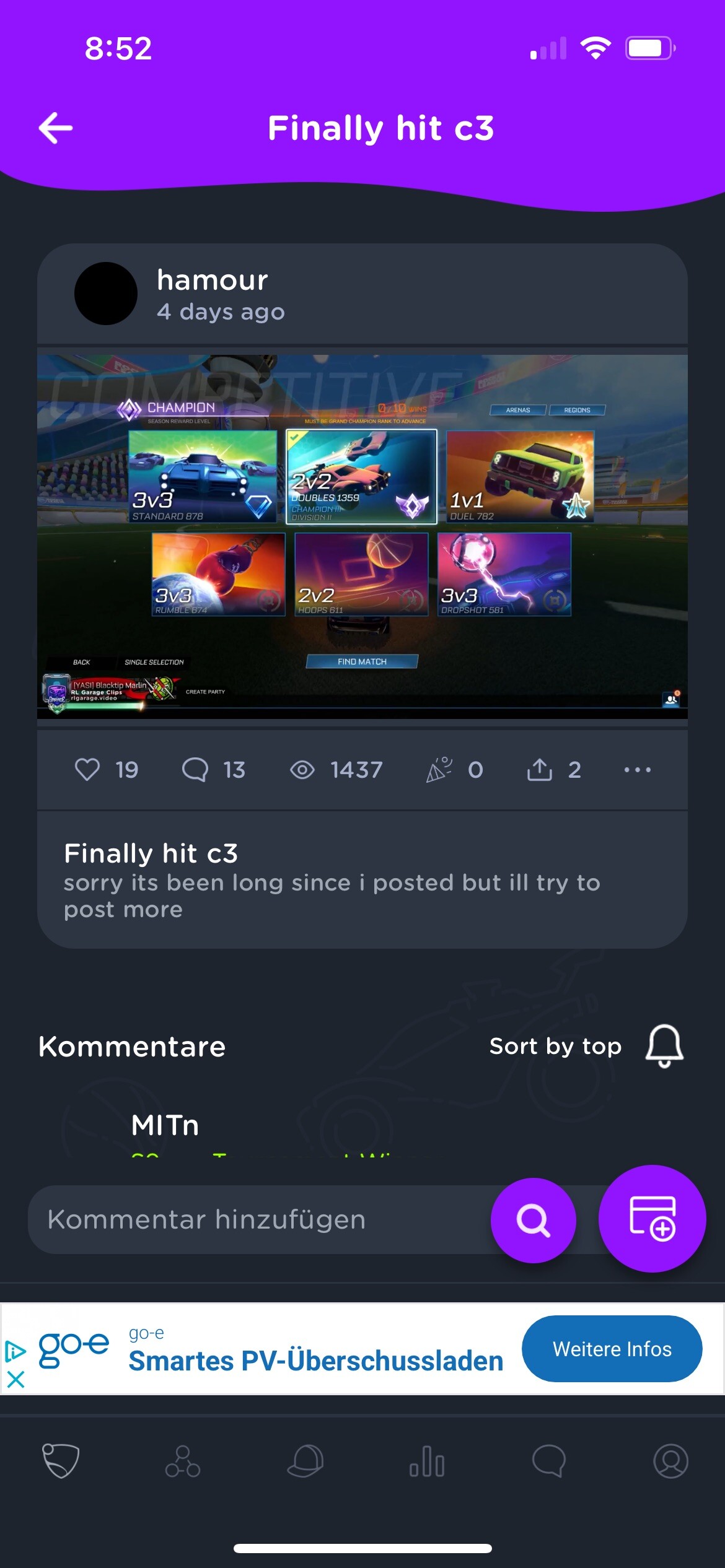The width and height of the screenshot is (725, 1568).
Task: Open the post's three-dot overflow menu
Action: click(638, 770)
